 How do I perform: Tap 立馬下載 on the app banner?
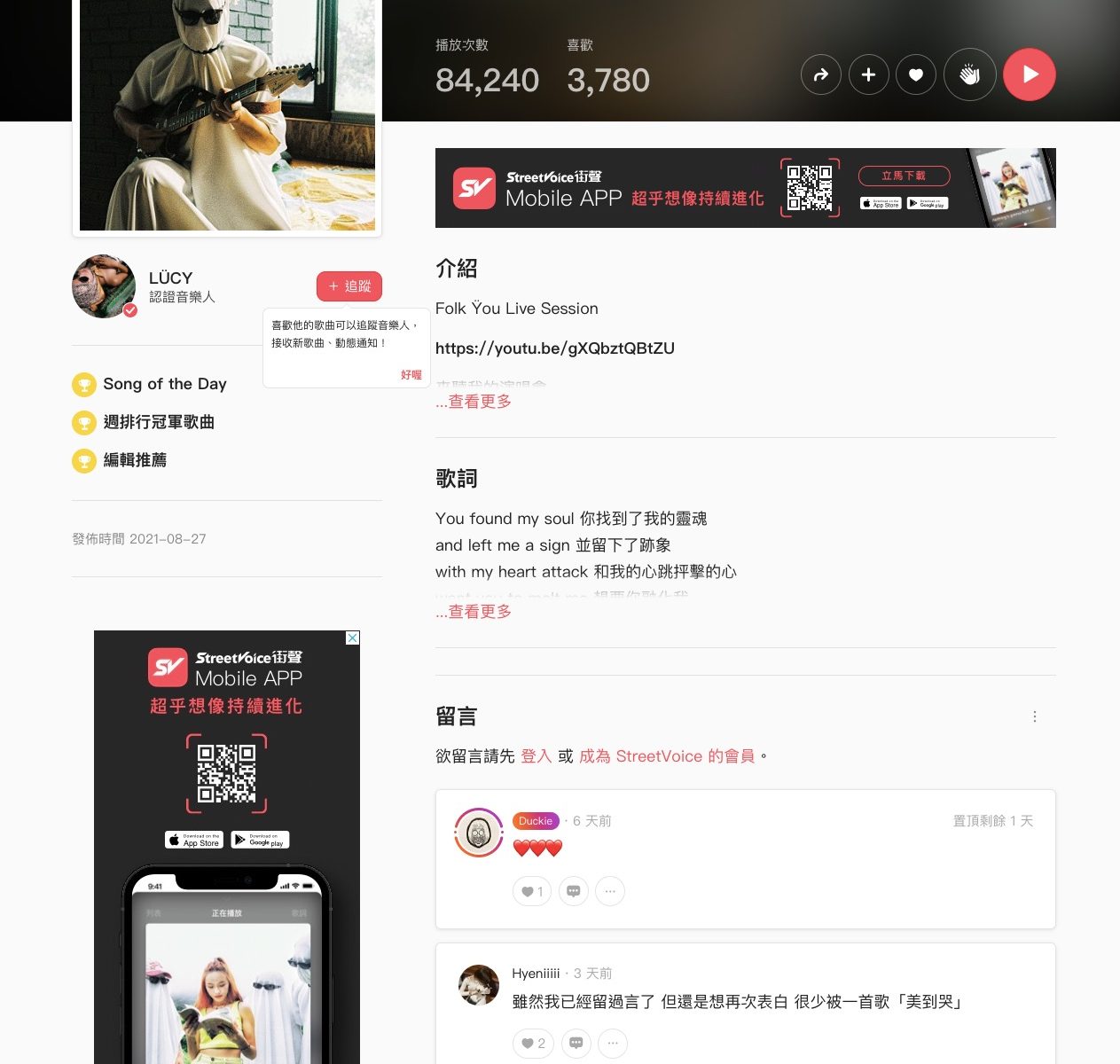tap(904, 176)
